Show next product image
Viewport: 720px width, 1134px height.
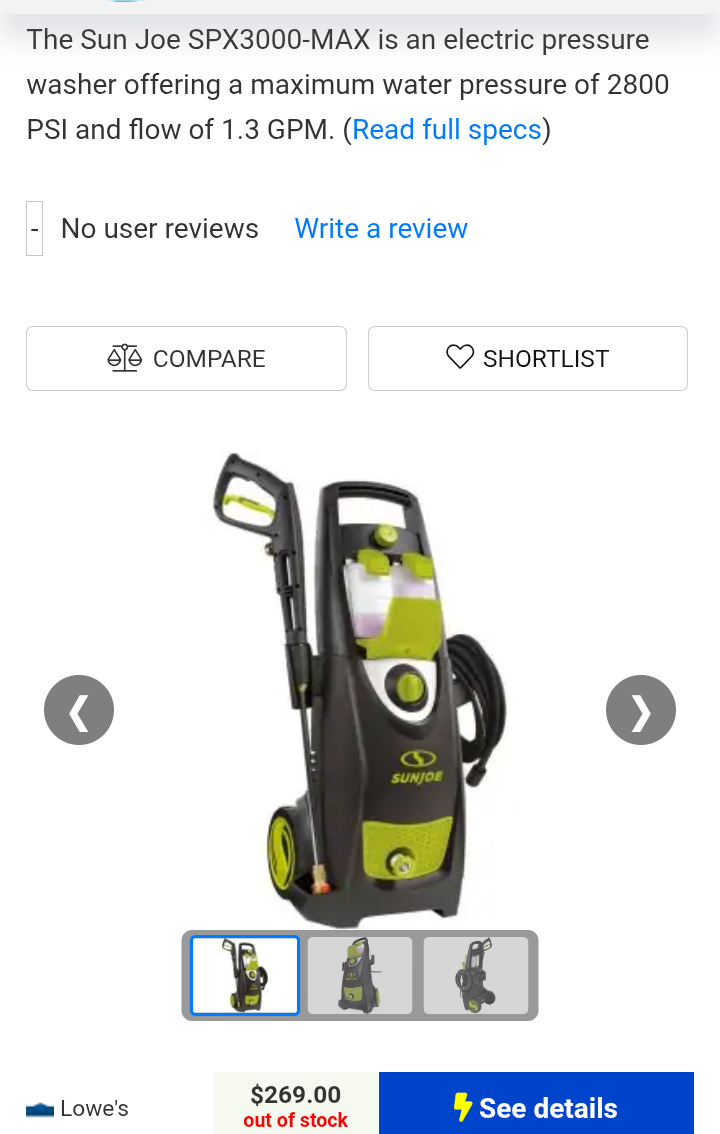pos(640,711)
